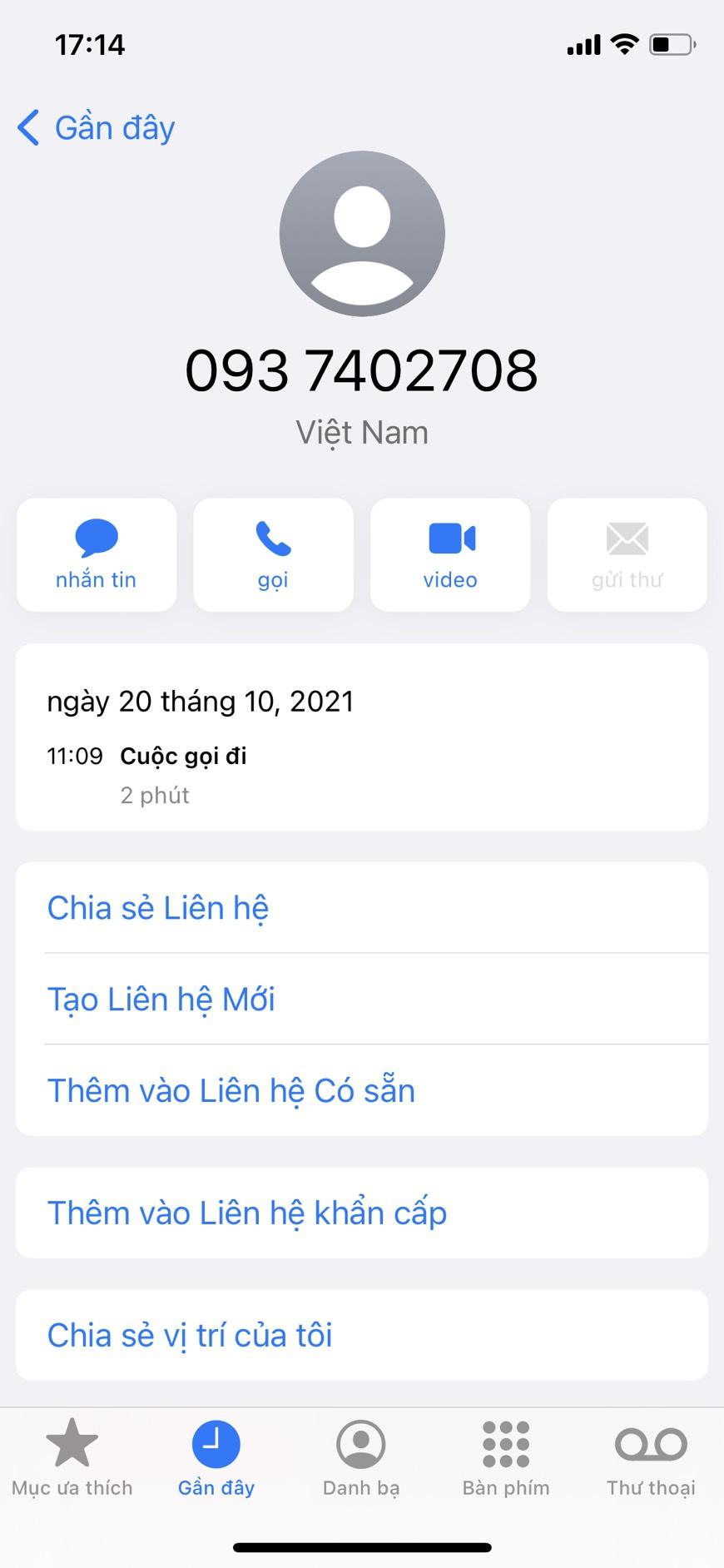Image resolution: width=724 pixels, height=1568 pixels.
Task: Send a message via nhắn tin button
Action: (97, 554)
